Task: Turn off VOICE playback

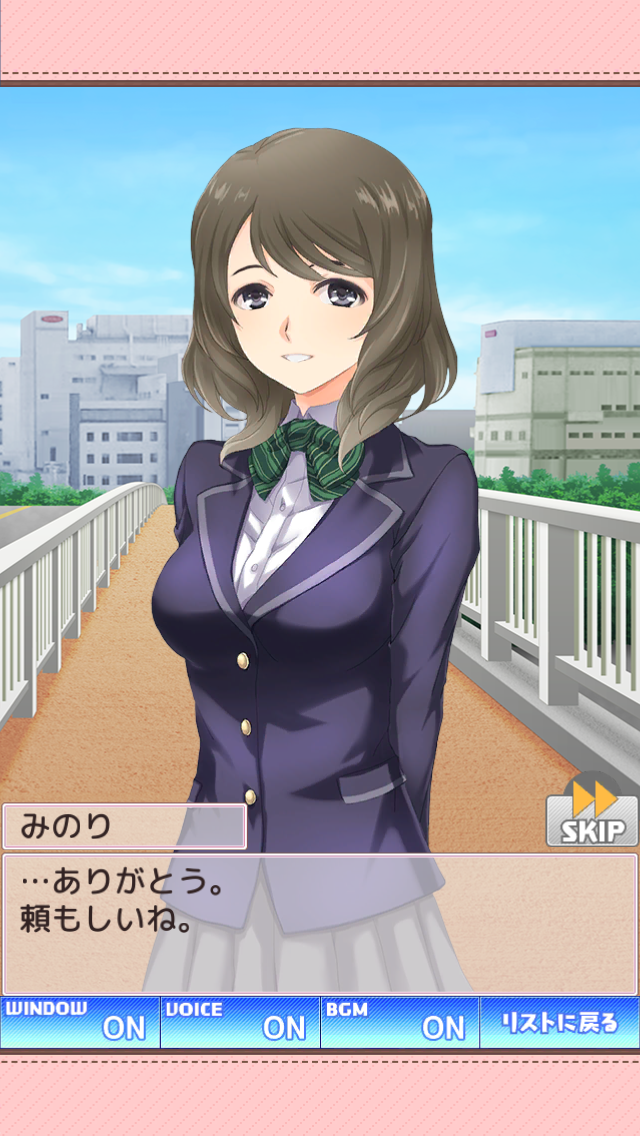Action: coord(240,1022)
